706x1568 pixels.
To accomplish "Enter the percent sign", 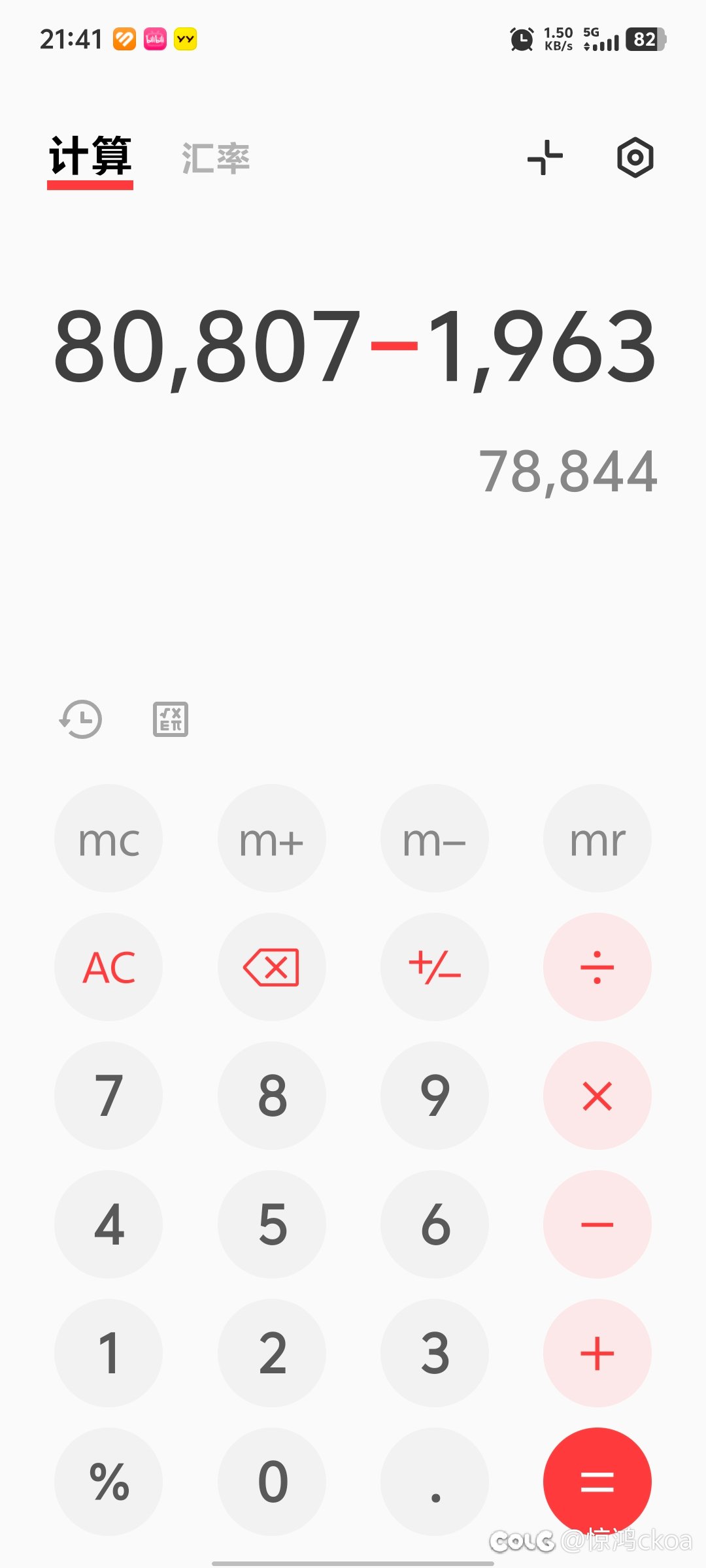I will click(109, 1482).
